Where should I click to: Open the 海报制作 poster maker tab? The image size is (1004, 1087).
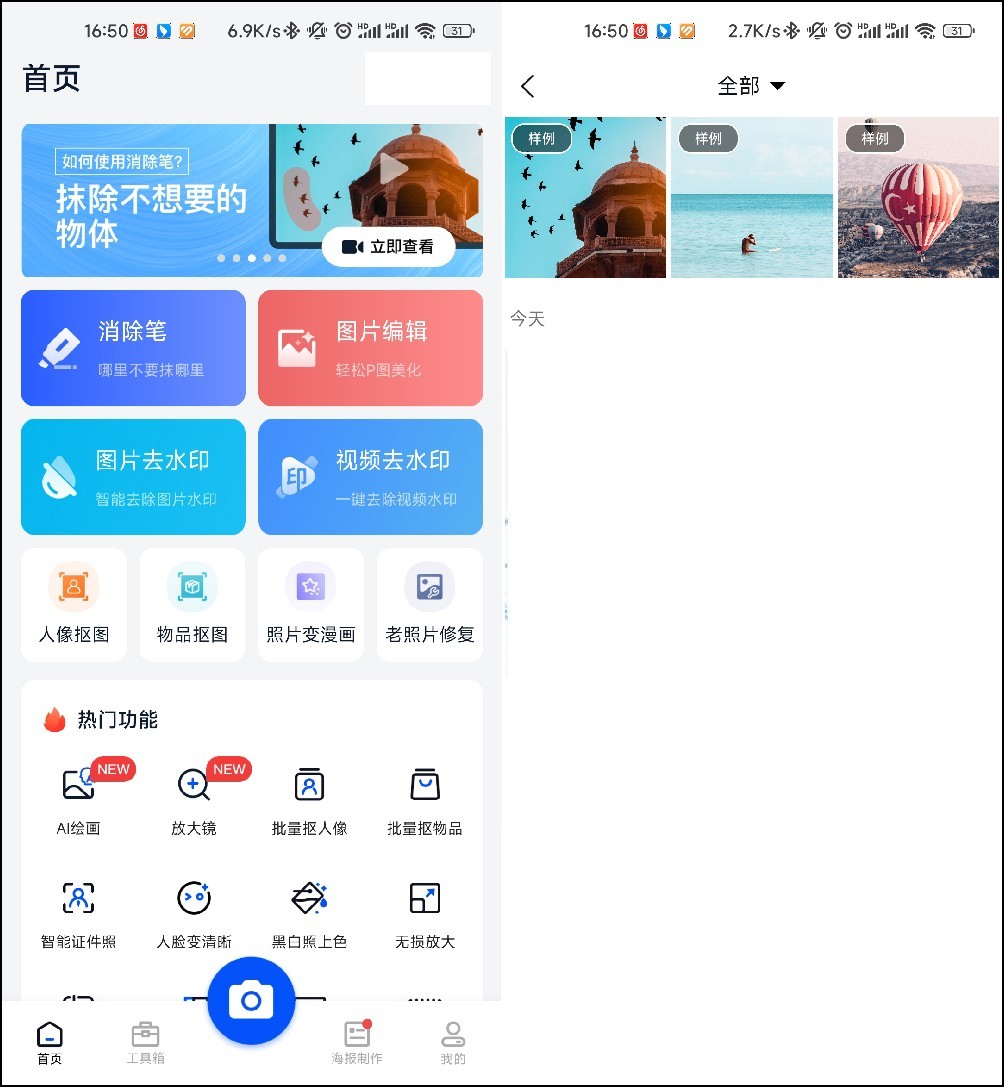356,1043
